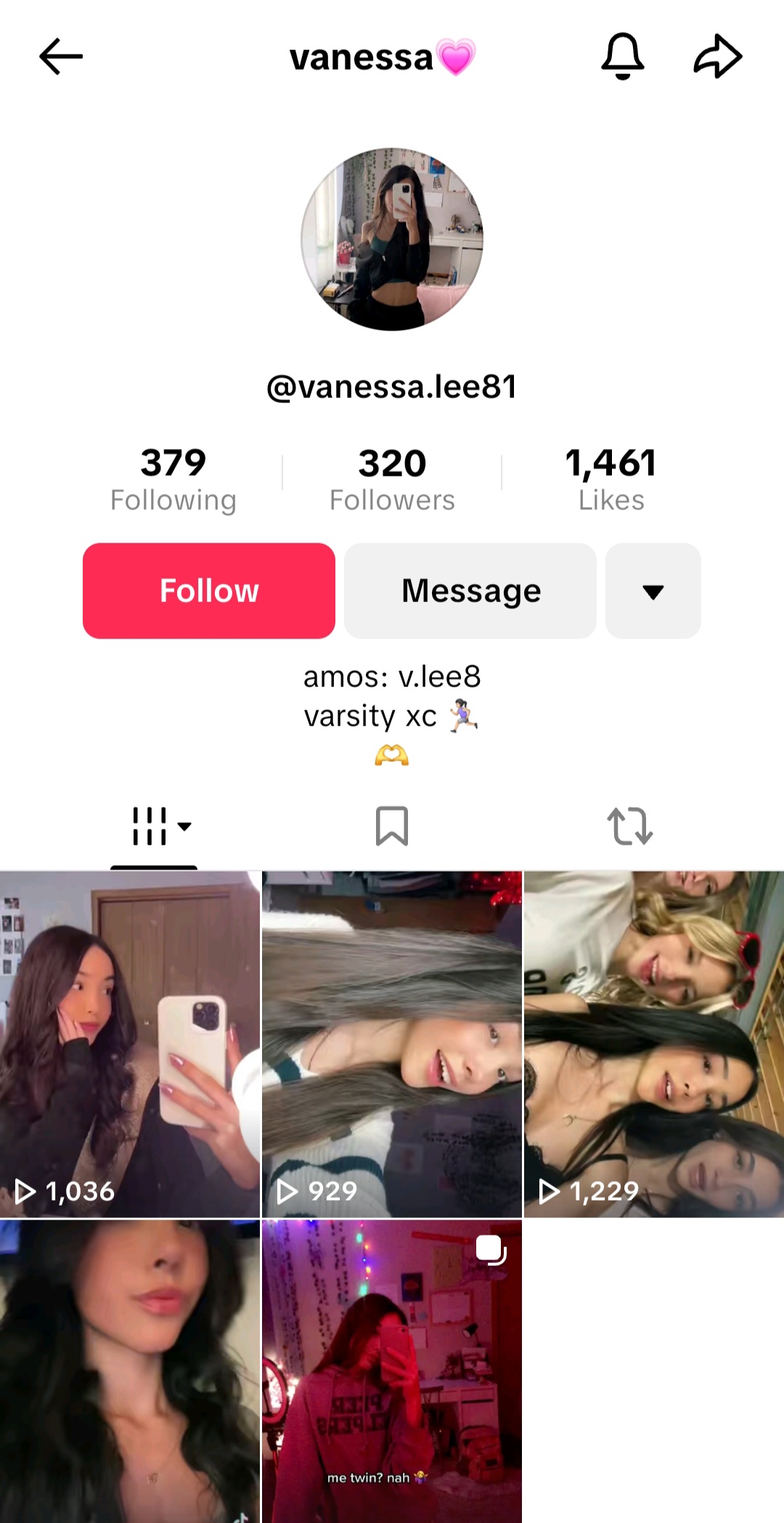Switch to the bookmarked favorites tab
The height and width of the screenshot is (1523, 784).
[x=392, y=827]
